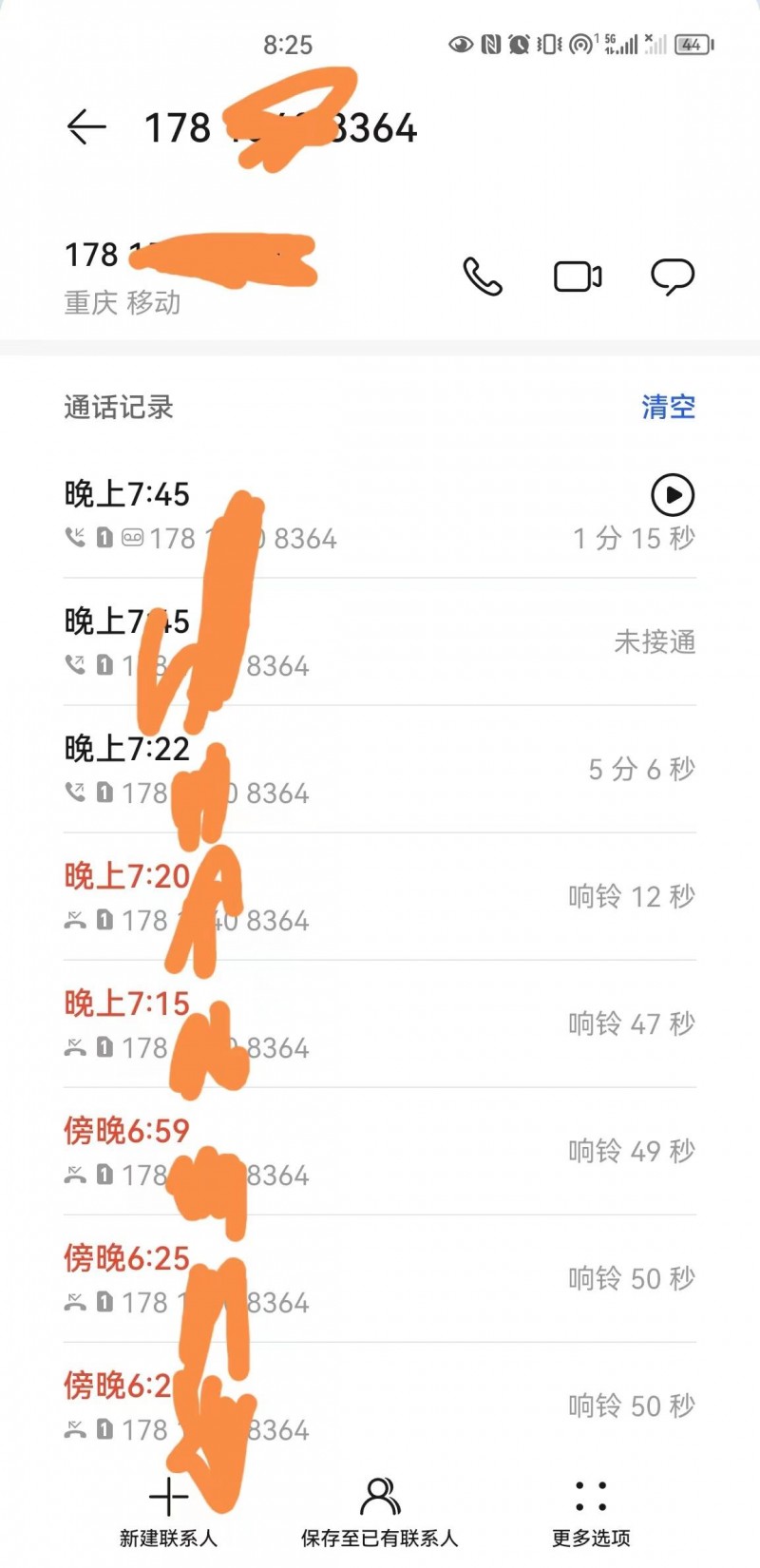The width and height of the screenshot is (760, 1568).
Task: Start a voice call using the phone icon
Action: [x=482, y=276]
